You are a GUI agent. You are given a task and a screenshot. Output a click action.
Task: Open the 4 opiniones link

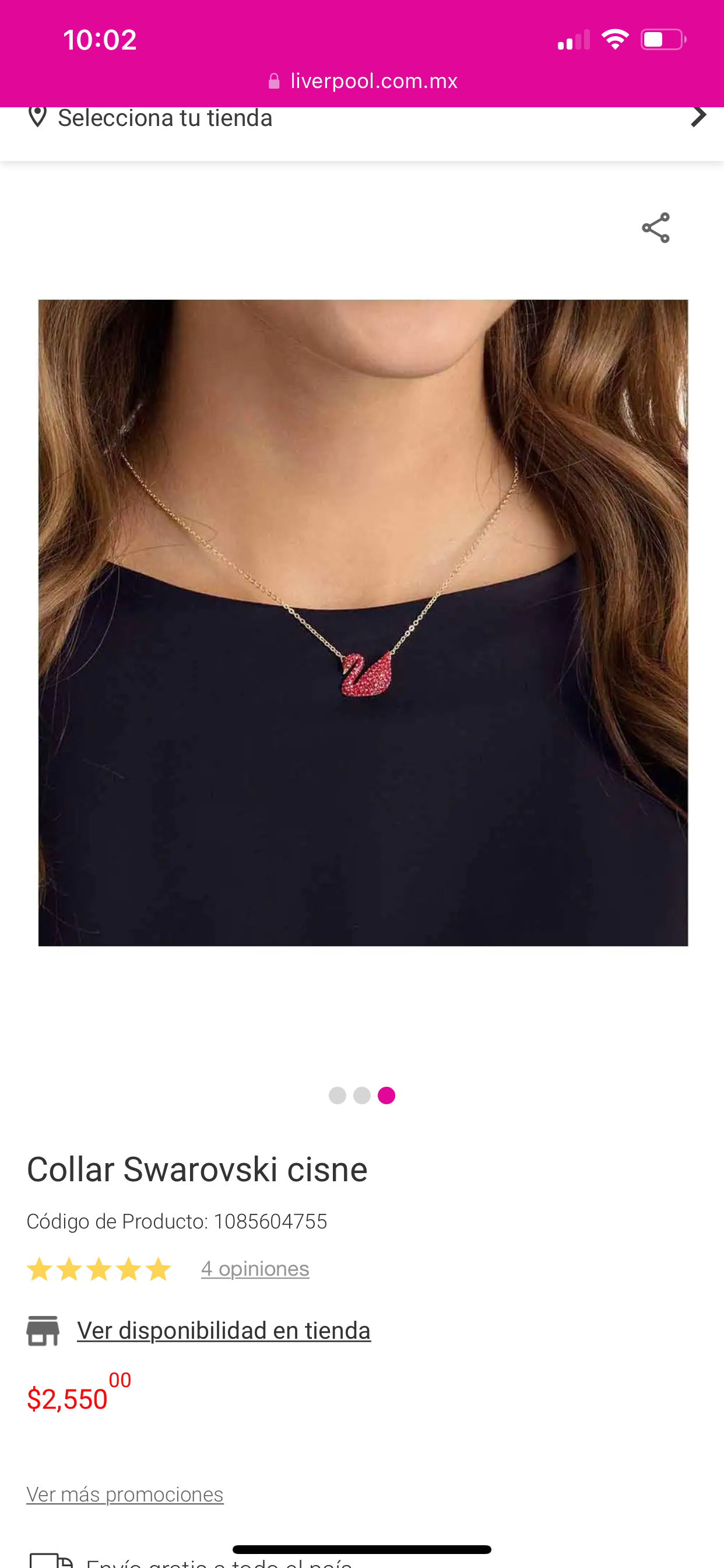click(x=255, y=1268)
